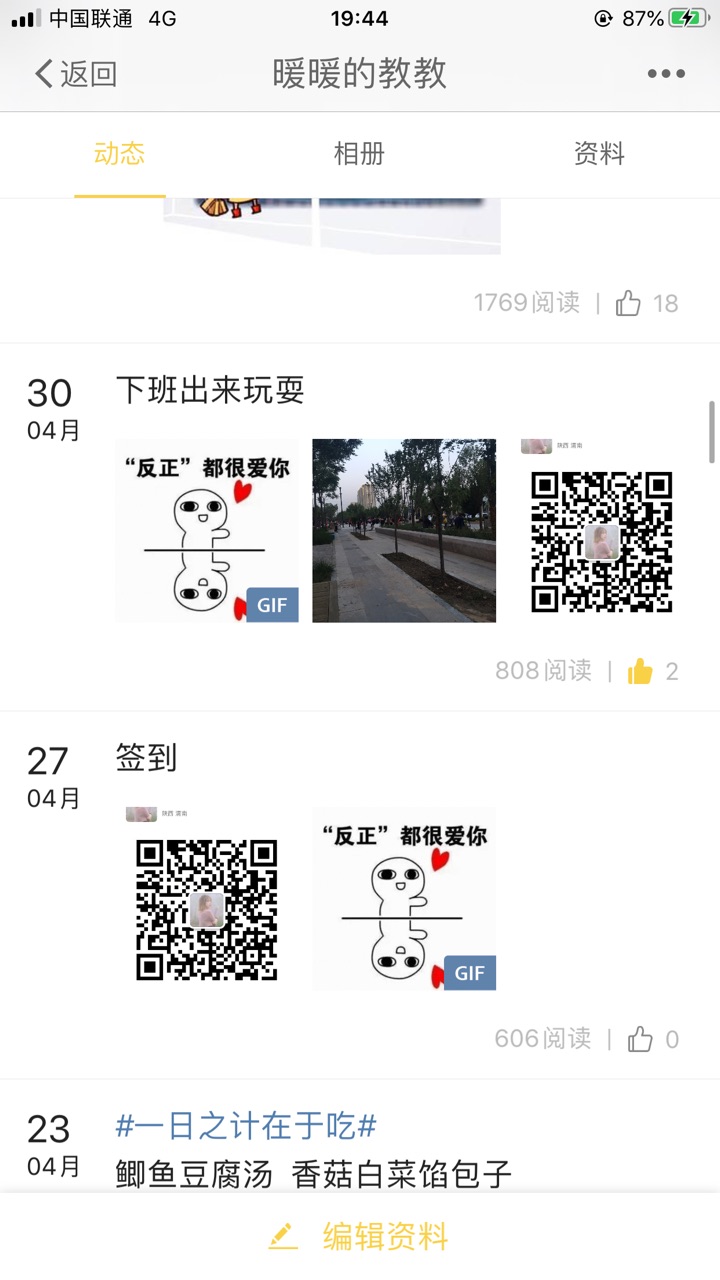Open the more options ellipsis menu
The height and width of the screenshot is (1280, 720).
point(666,73)
